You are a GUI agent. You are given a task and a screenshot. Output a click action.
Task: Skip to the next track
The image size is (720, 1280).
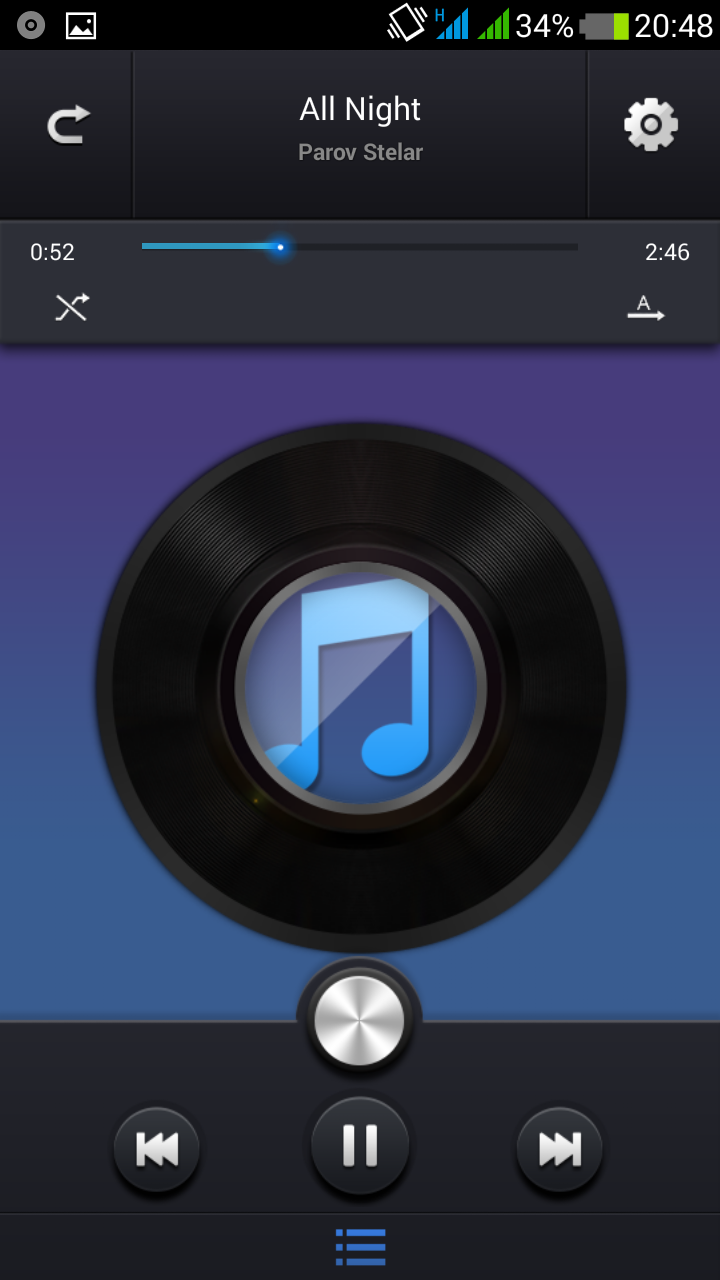click(x=560, y=1150)
